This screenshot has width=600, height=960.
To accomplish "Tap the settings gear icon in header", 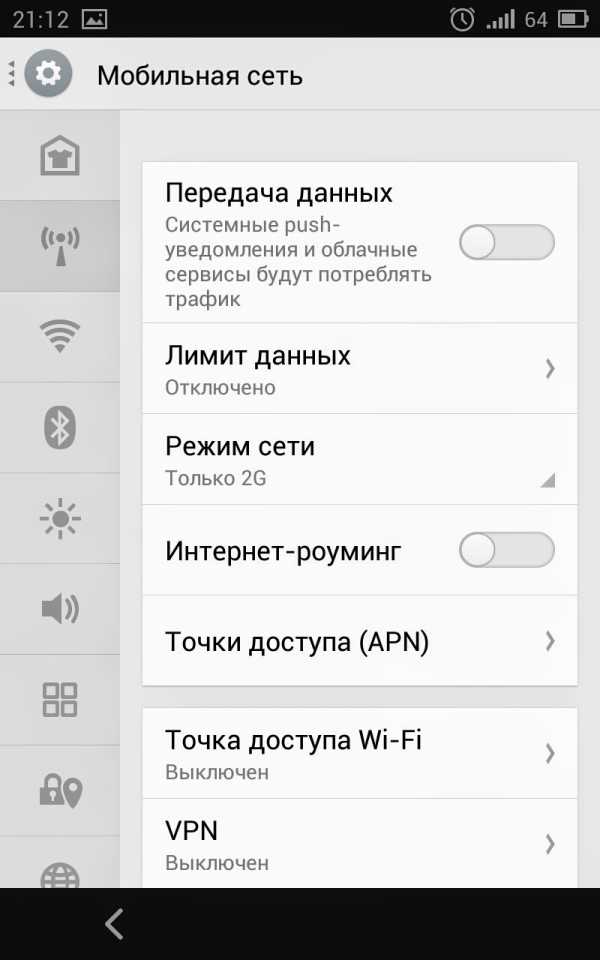I will pyautogui.click(x=48, y=73).
